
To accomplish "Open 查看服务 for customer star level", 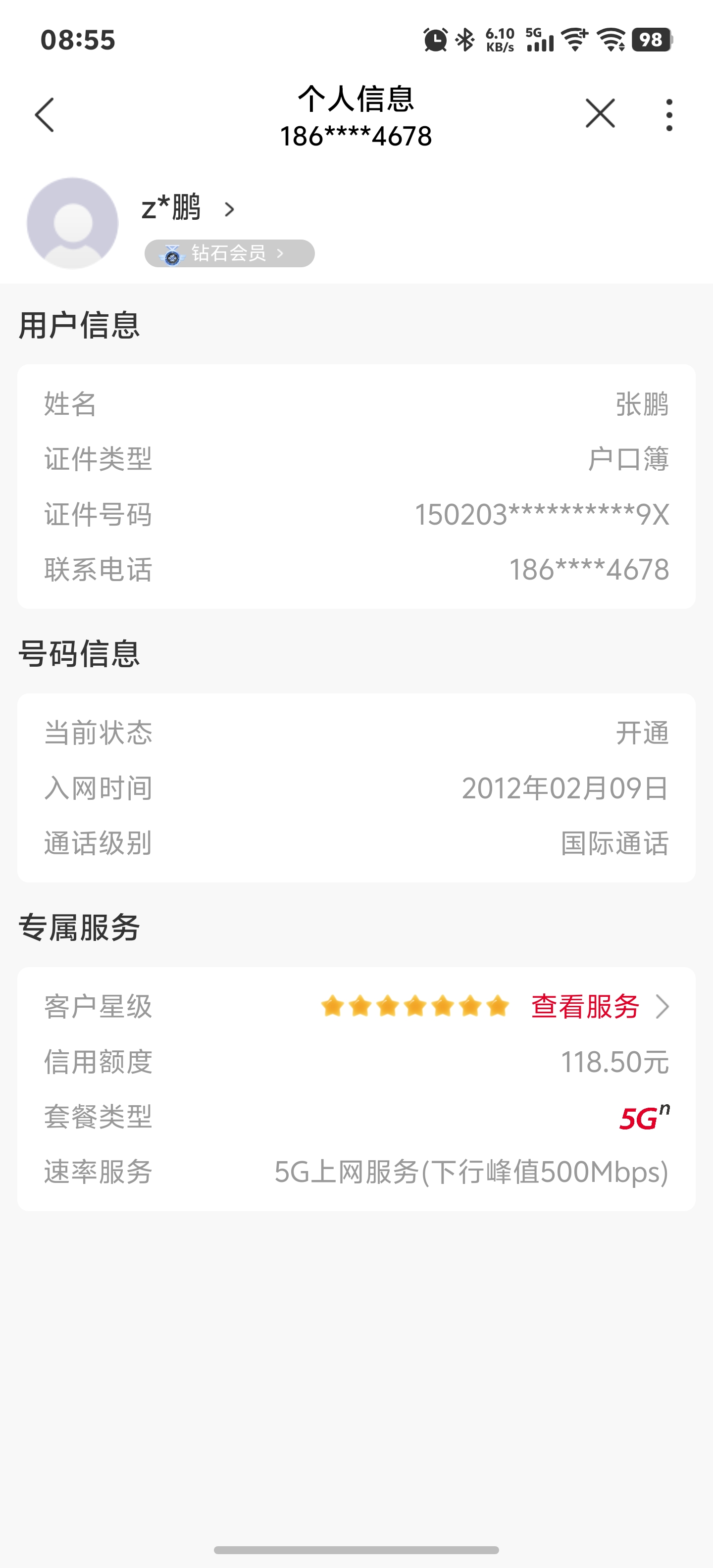I will 600,1006.
